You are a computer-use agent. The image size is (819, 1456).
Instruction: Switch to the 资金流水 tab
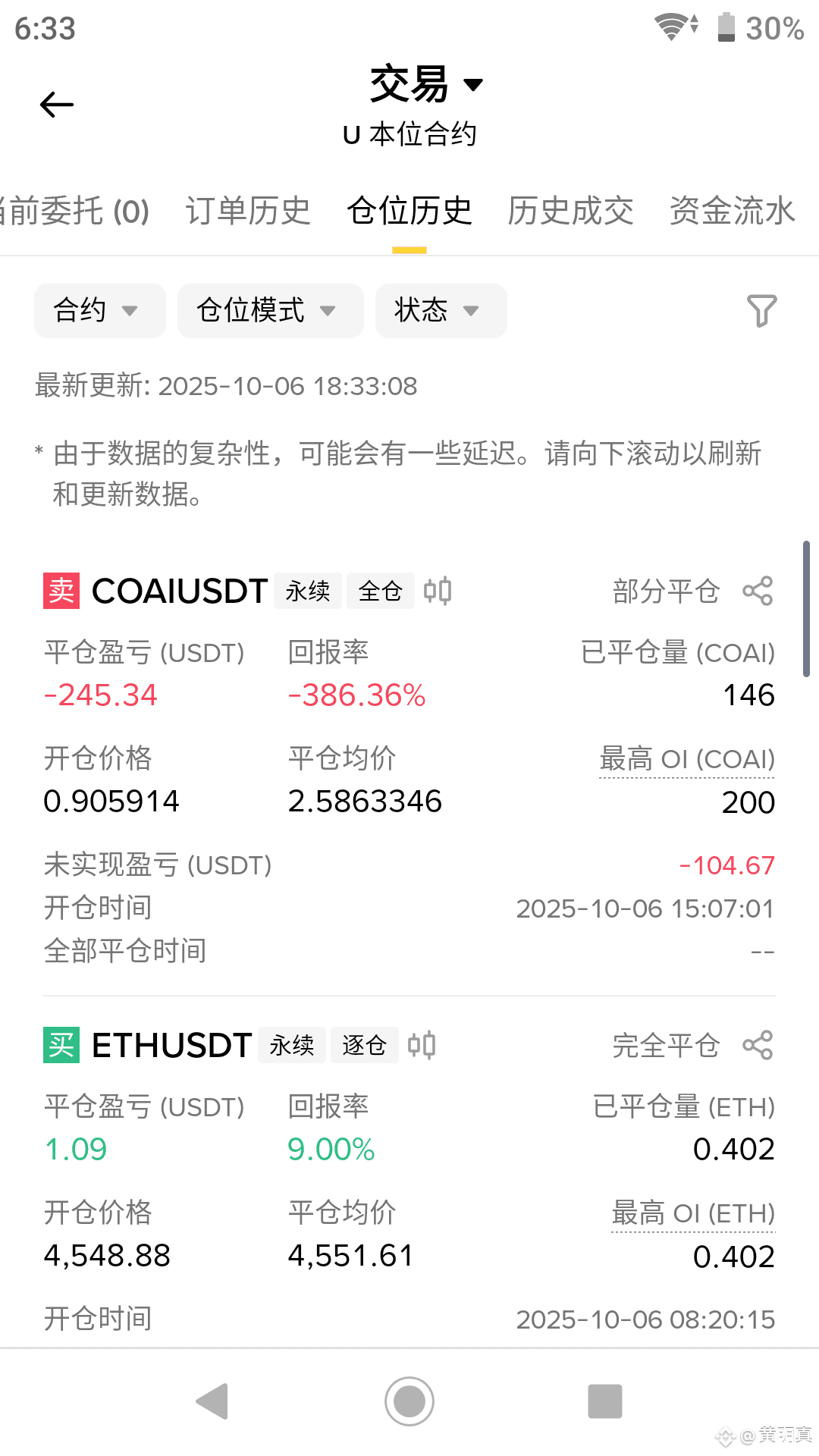coord(732,211)
